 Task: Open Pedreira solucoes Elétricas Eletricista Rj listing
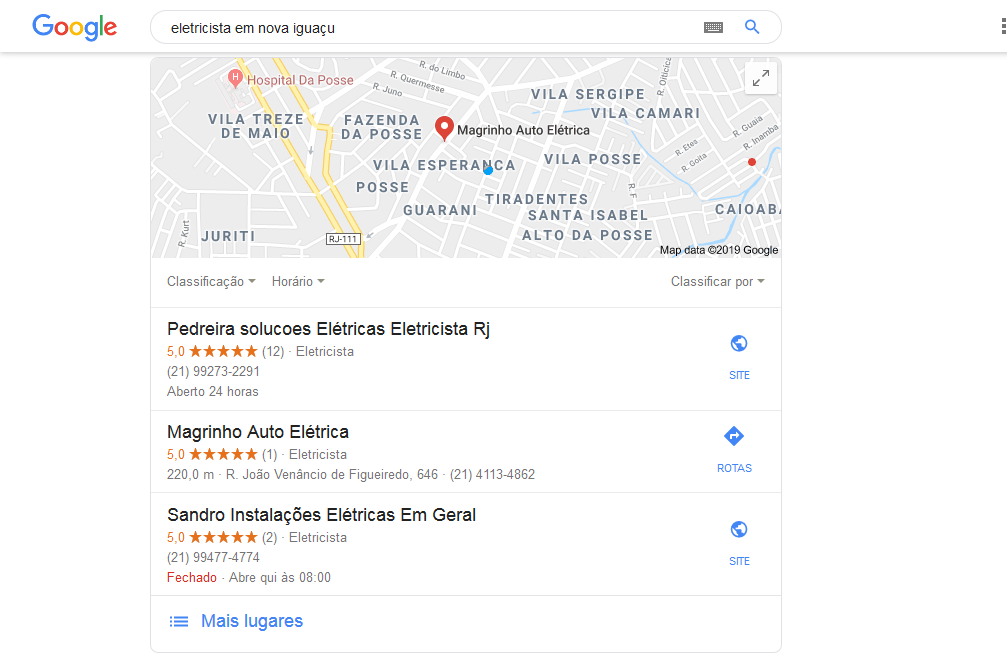328,329
